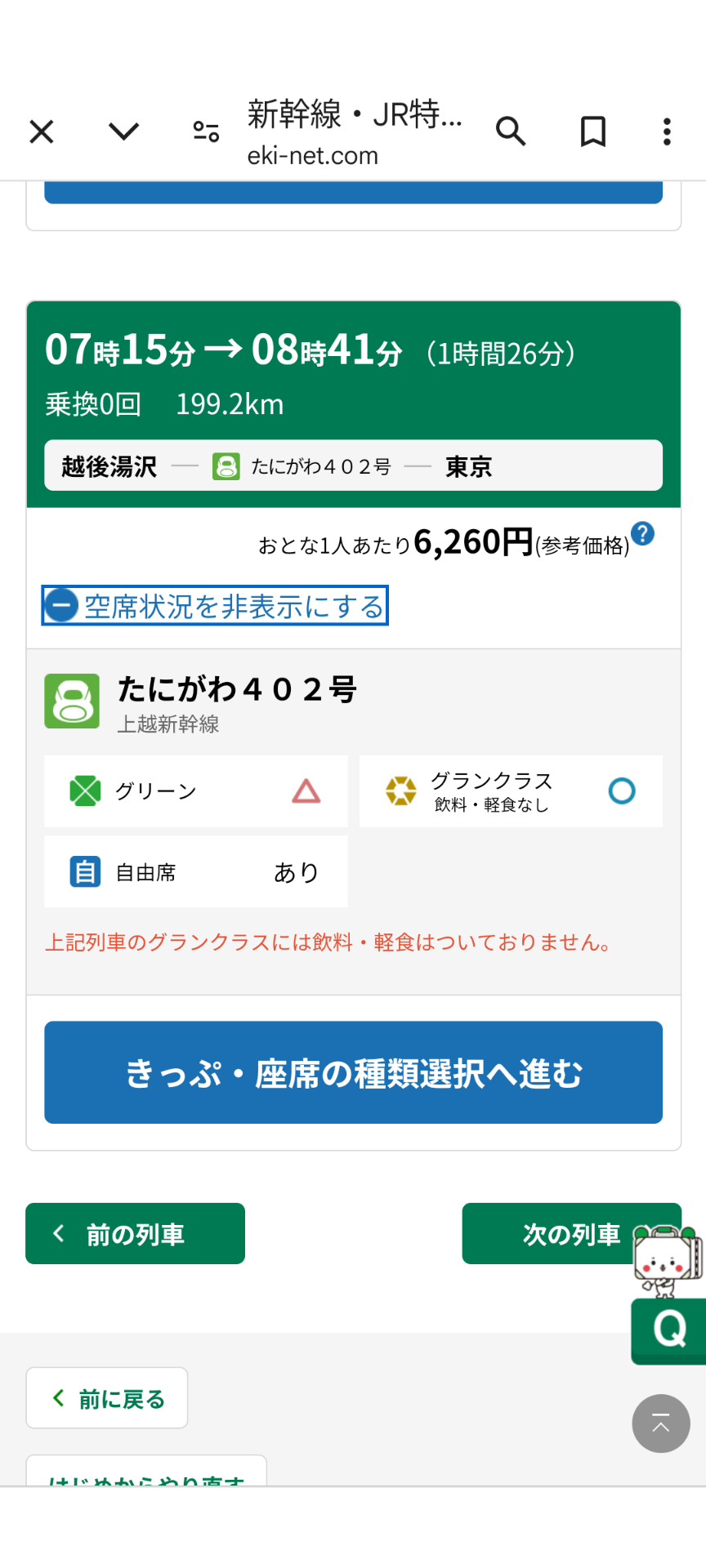Open the browser overflow menu
This screenshot has height=1568, width=706.
(x=667, y=131)
